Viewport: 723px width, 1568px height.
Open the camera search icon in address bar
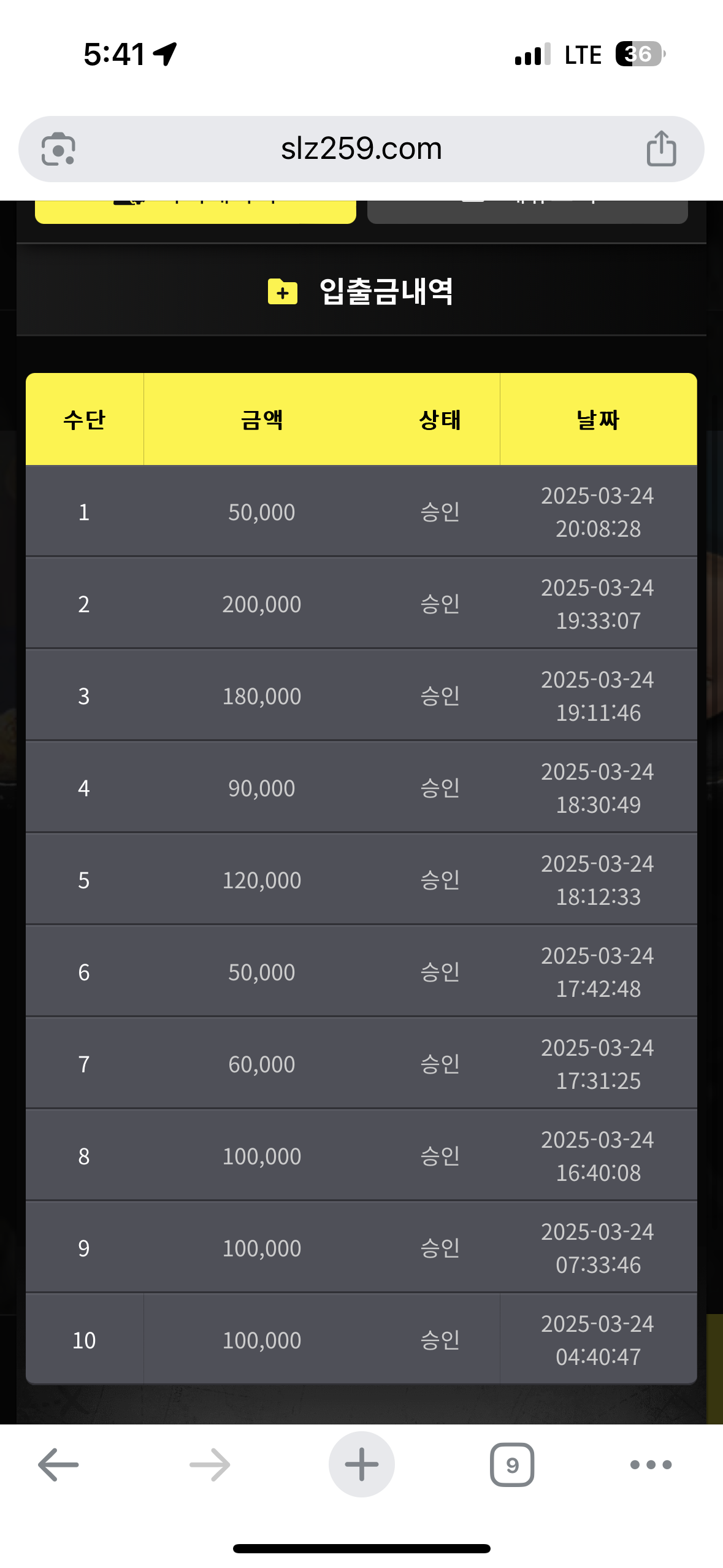58,149
